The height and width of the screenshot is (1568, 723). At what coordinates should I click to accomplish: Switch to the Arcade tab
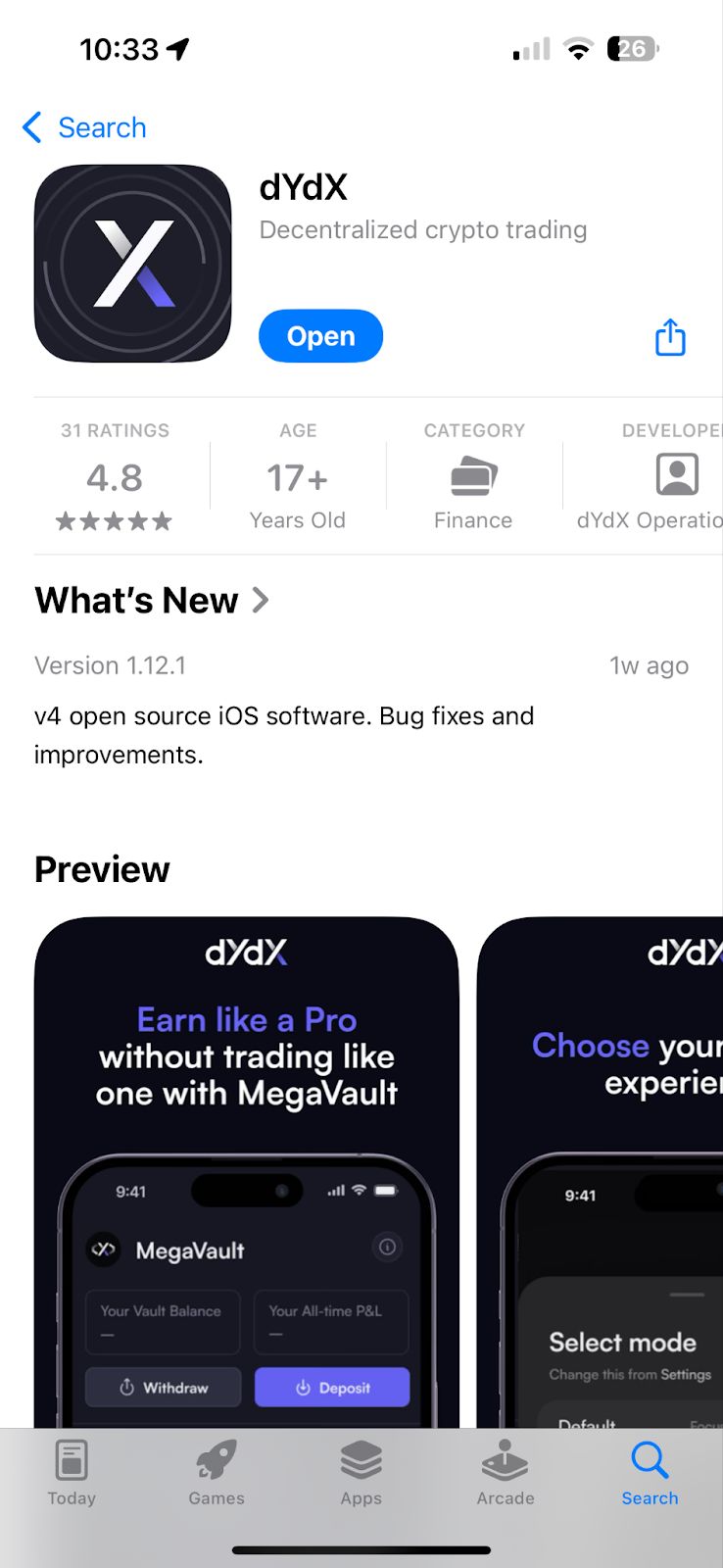coord(506,1472)
